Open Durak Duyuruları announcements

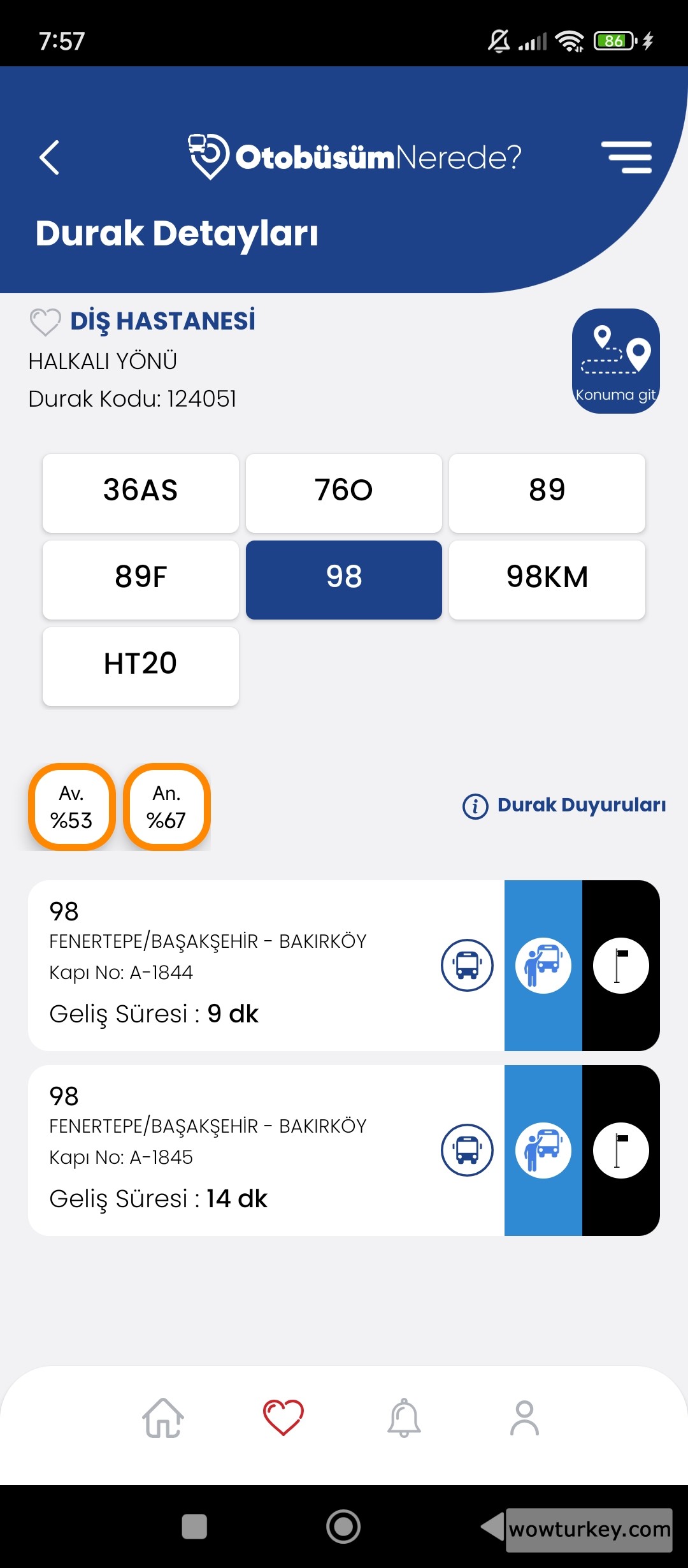pos(564,806)
